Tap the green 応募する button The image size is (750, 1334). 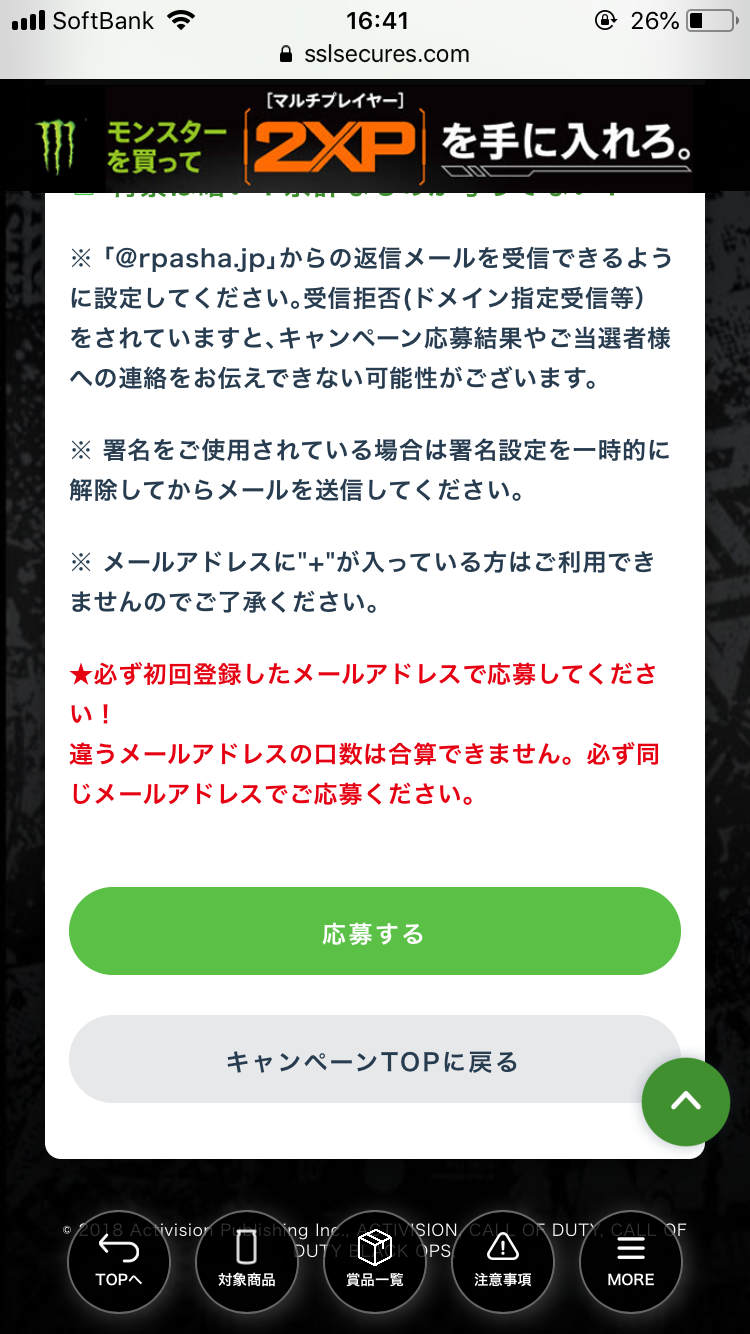[x=375, y=931]
